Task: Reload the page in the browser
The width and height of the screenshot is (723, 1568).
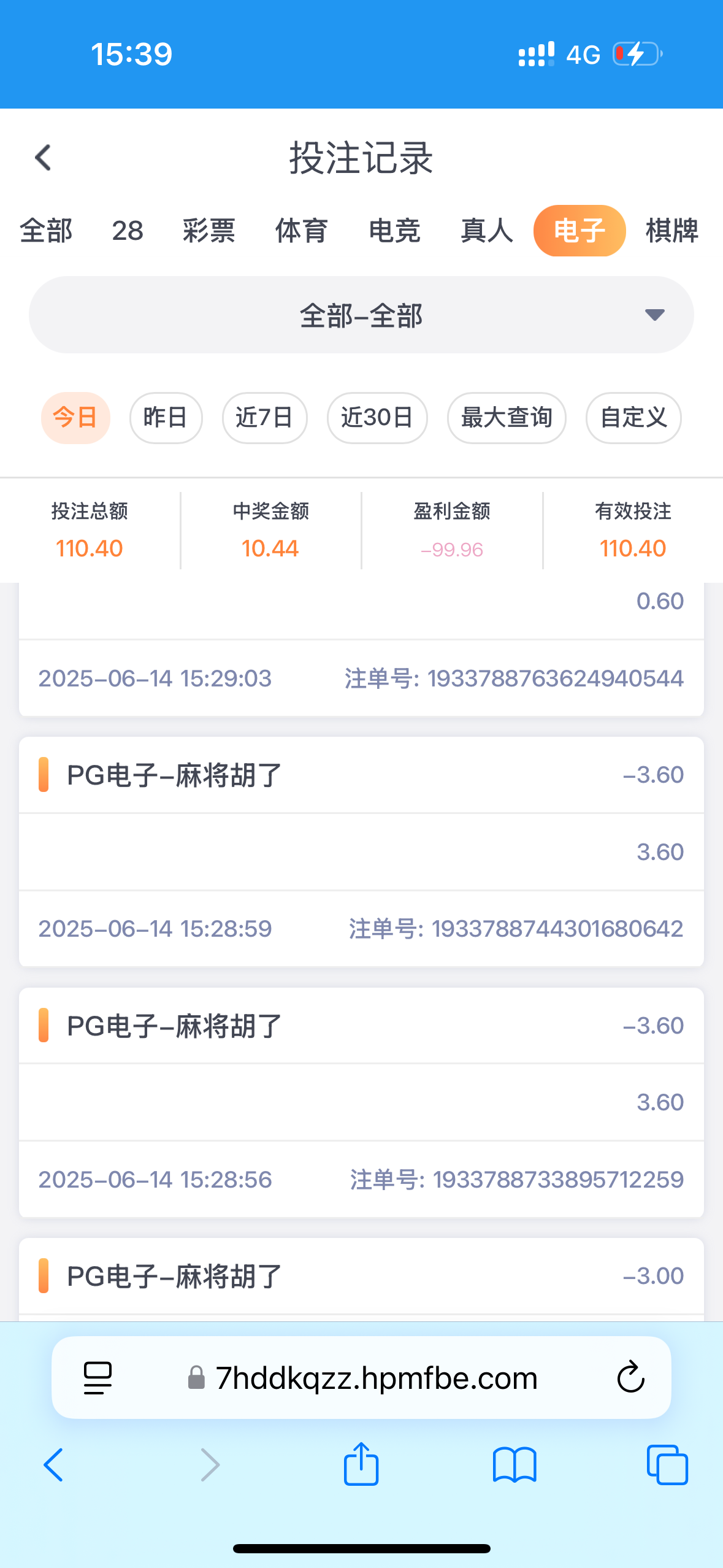Action: (630, 1377)
